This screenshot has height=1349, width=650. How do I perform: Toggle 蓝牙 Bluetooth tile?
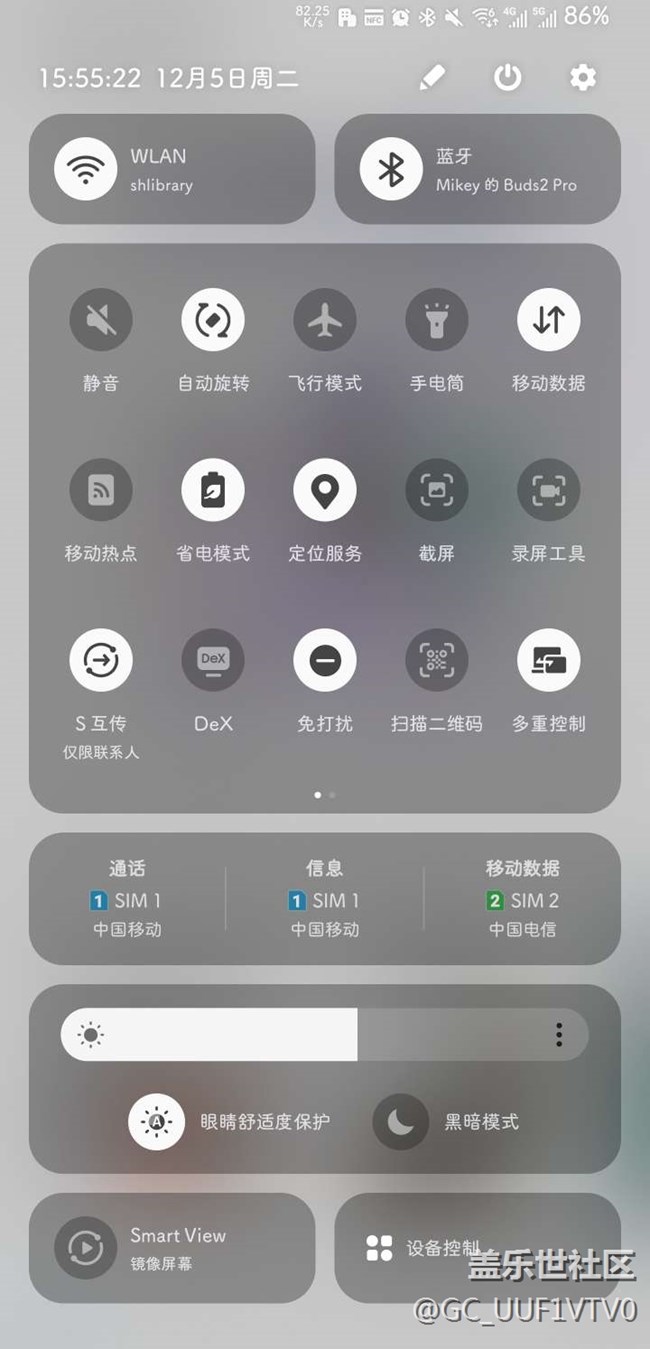pos(391,169)
